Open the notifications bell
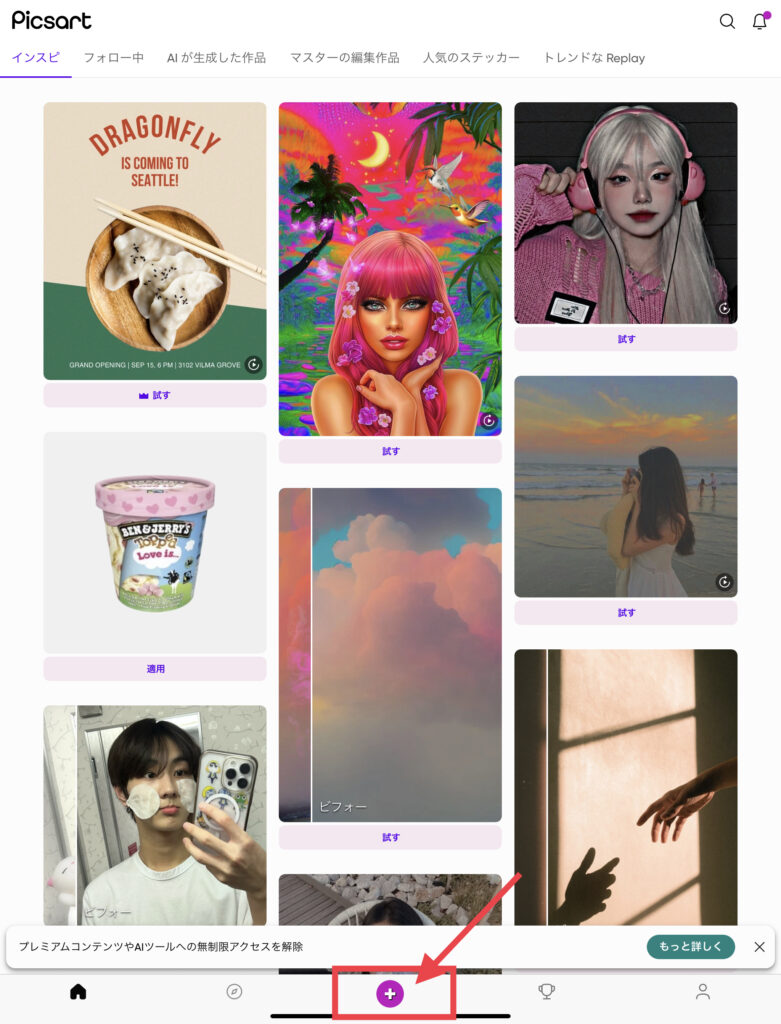Image resolution: width=781 pixels, height=1024 pixels. point(760,21)
